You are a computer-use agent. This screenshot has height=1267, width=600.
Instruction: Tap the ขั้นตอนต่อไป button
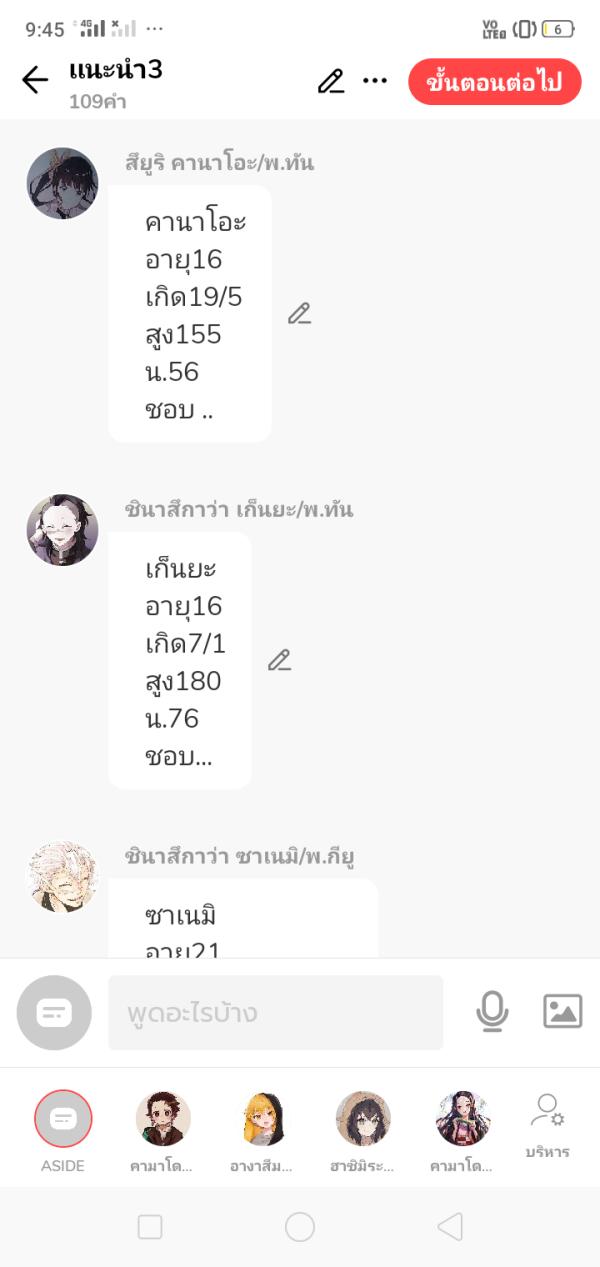coord(494,82)
